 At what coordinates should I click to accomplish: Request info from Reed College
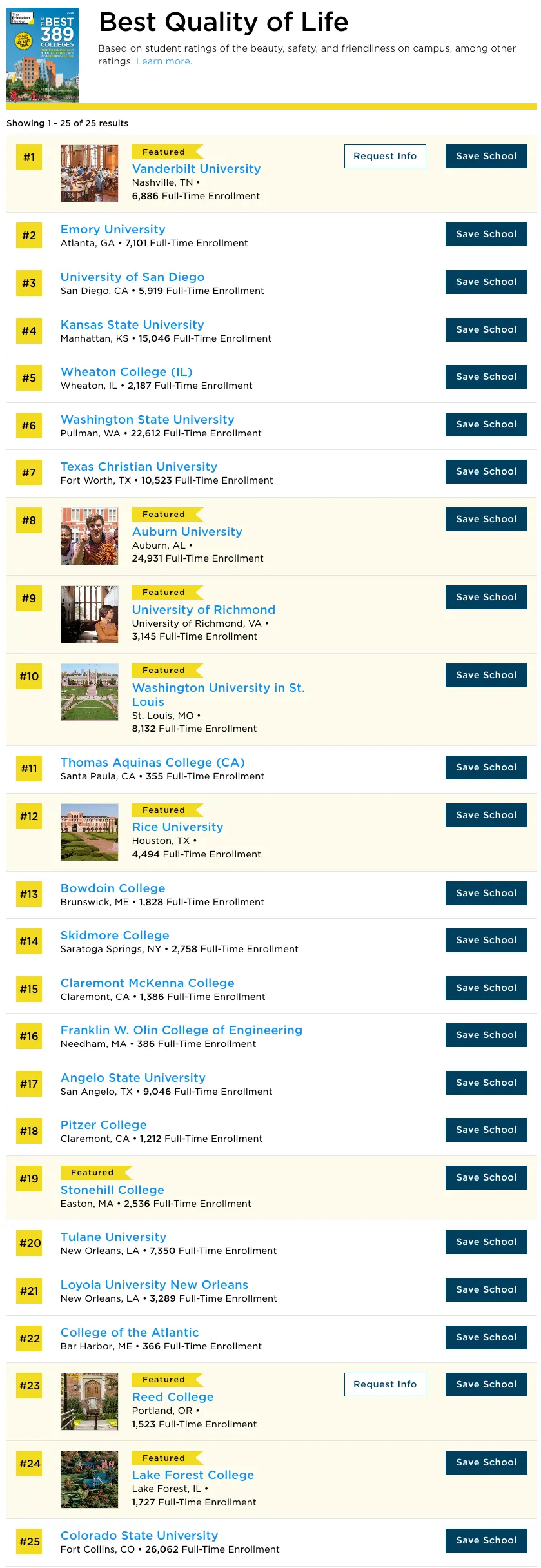[x=385, y=1384]
